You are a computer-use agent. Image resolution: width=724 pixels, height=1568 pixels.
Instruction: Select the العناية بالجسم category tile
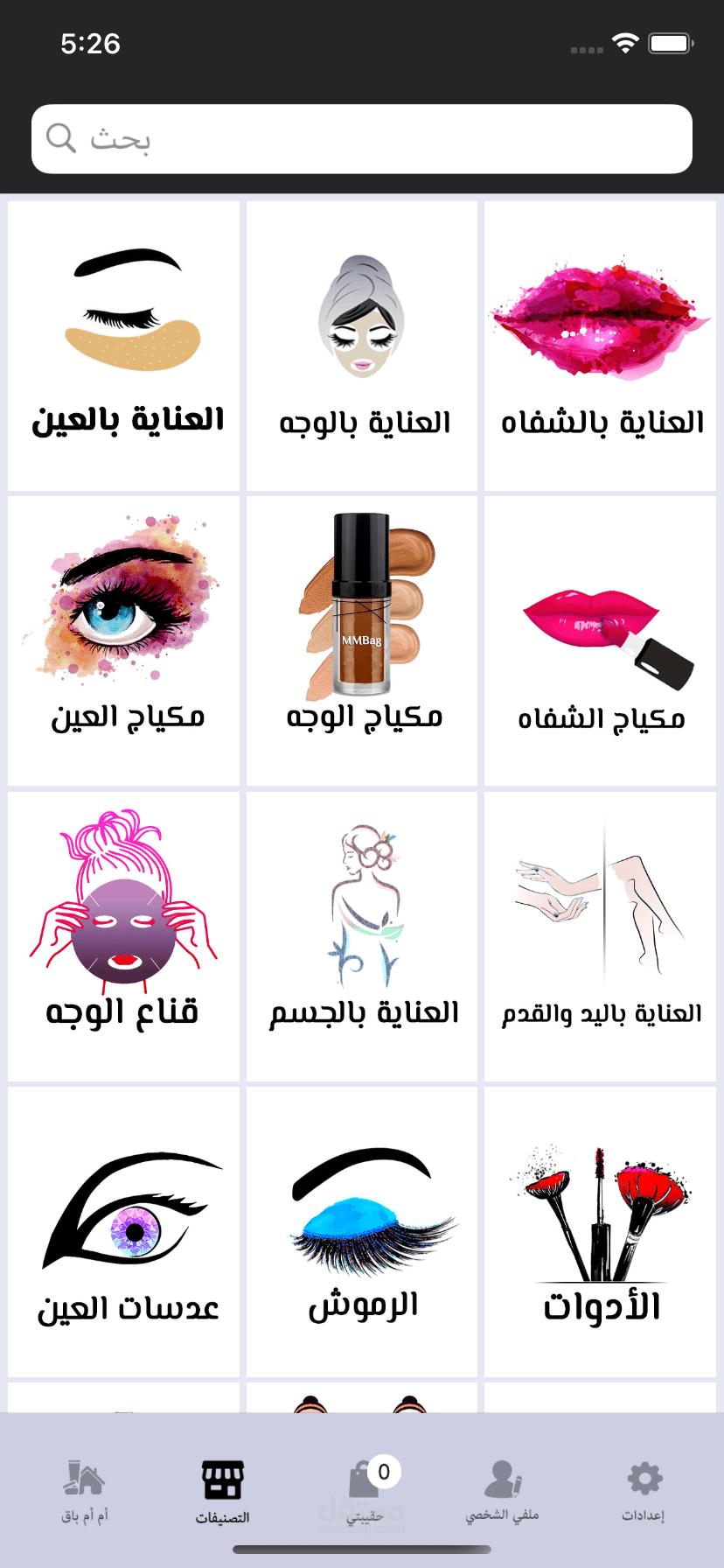362,936
